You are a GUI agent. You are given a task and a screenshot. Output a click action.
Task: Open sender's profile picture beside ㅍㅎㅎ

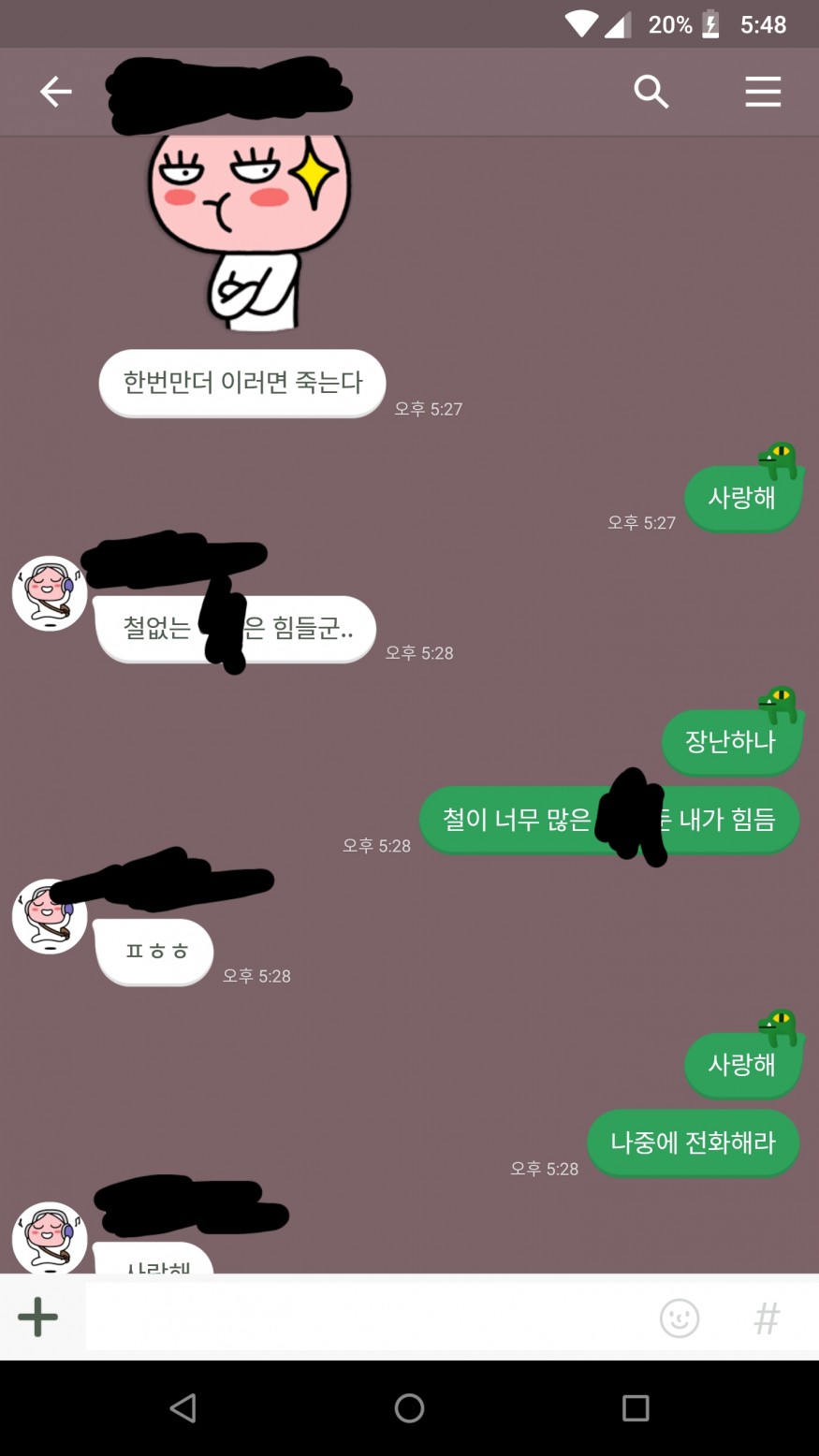point(49,916)
